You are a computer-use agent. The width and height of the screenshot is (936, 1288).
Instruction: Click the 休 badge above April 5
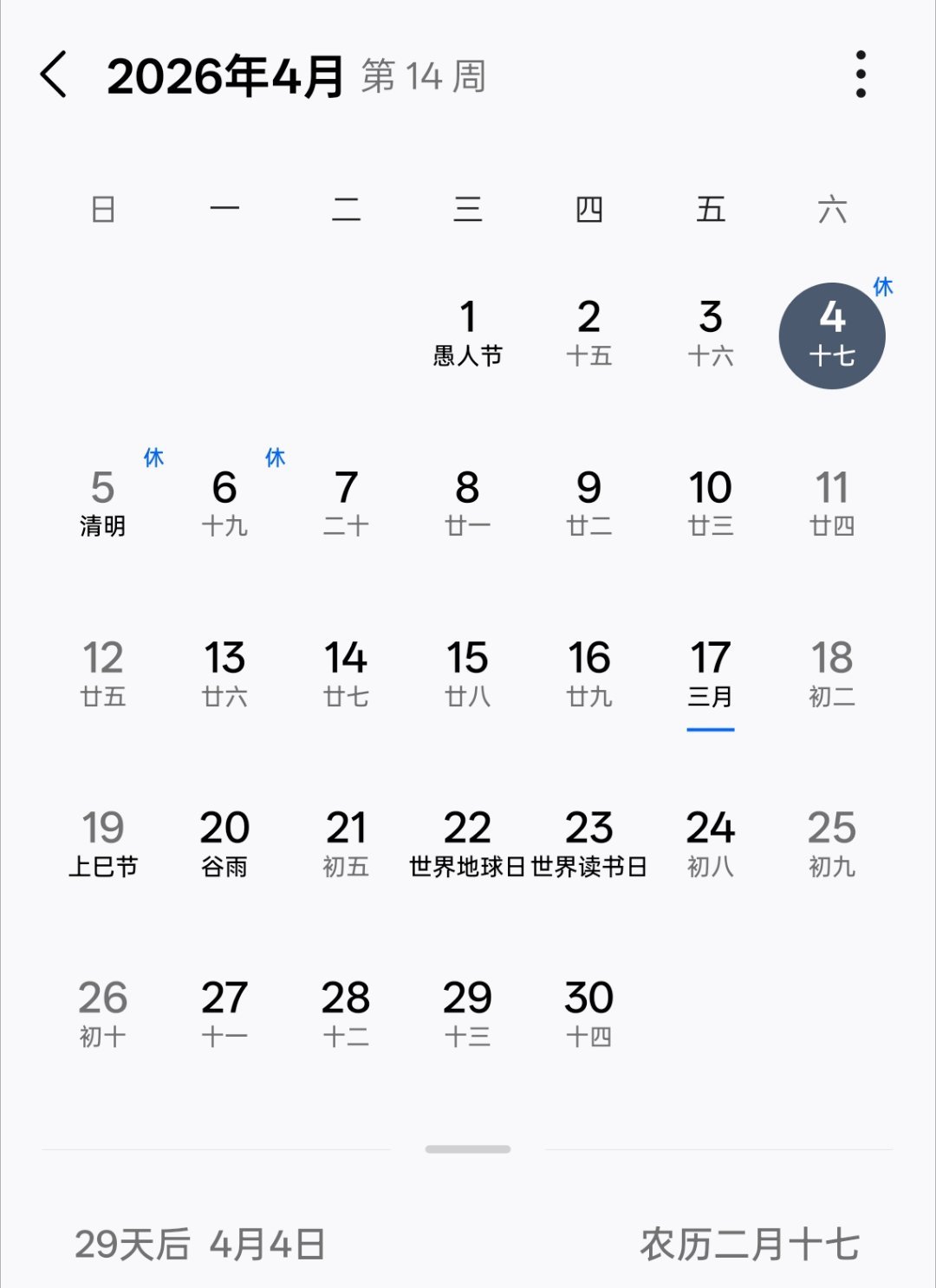(156, 457)
